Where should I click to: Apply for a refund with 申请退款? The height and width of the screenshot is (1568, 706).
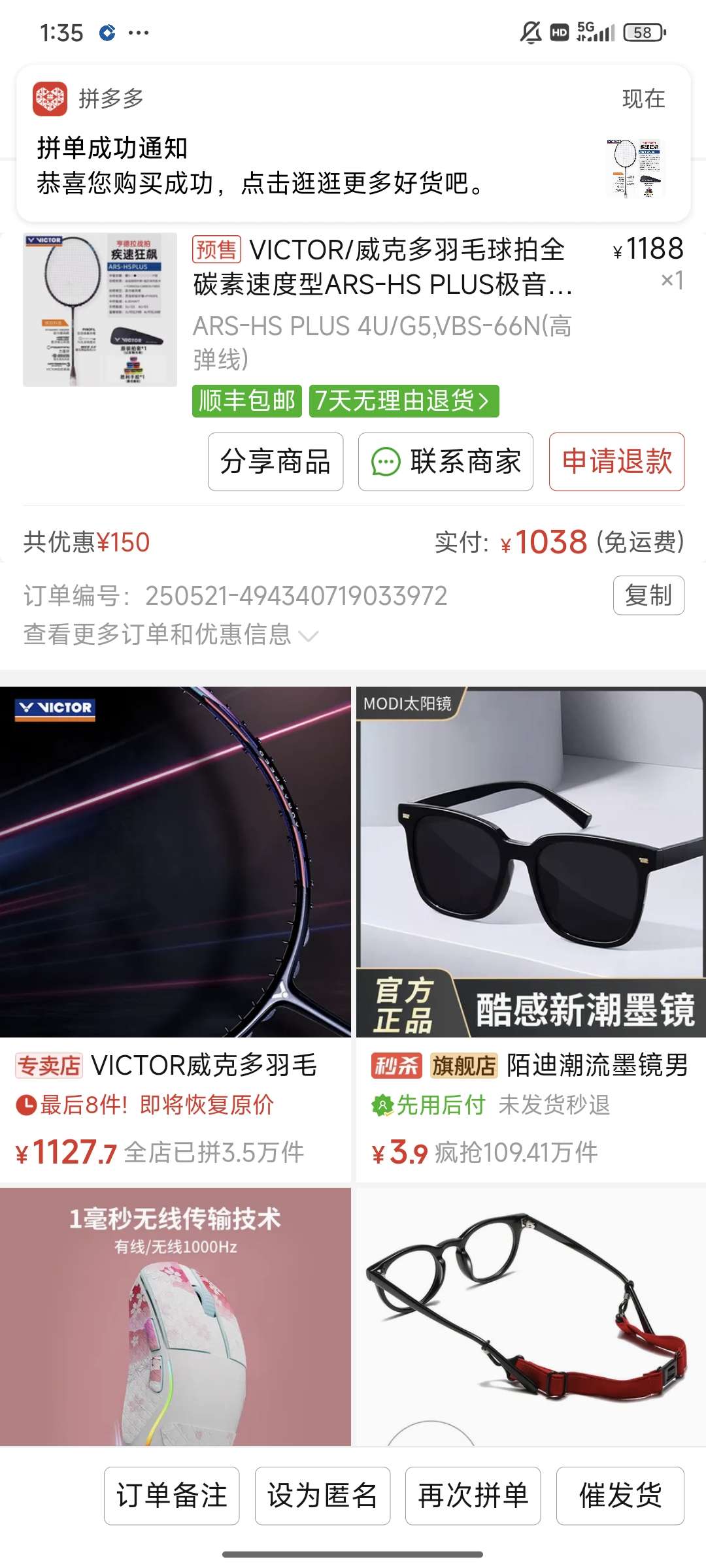tap(616, 462)
